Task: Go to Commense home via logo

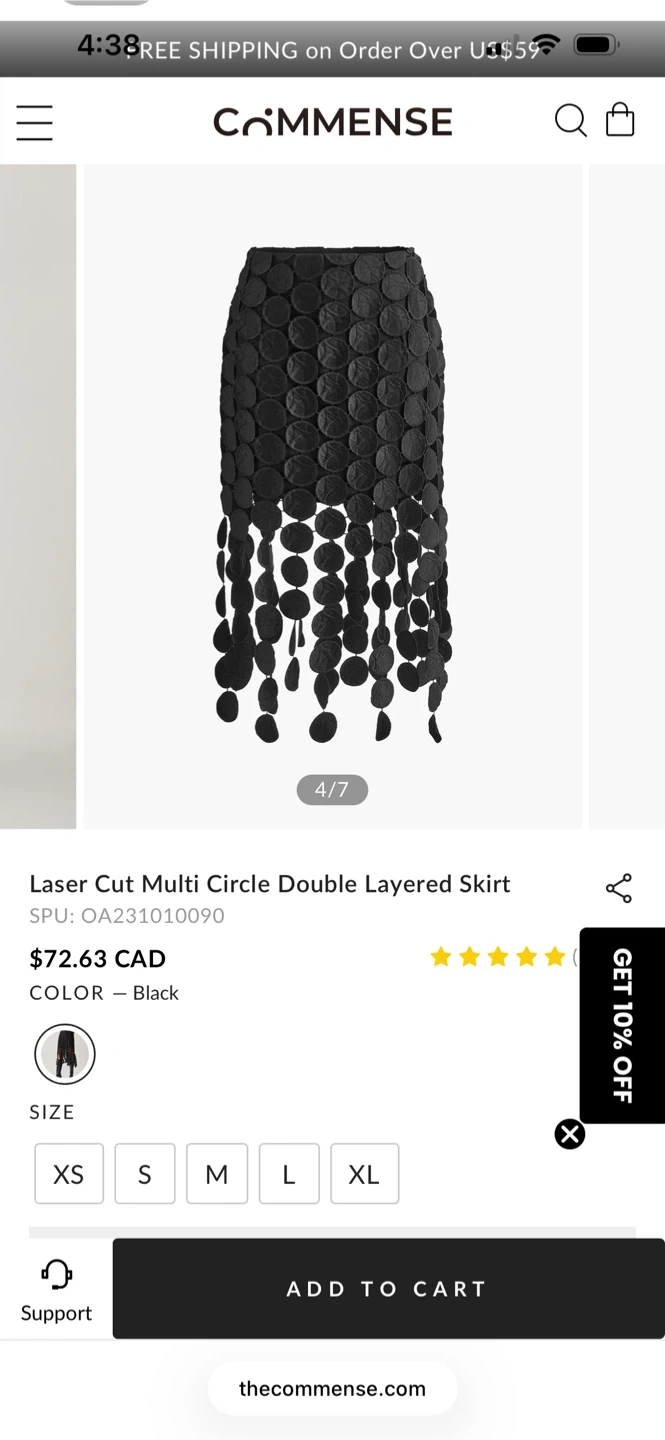Action: 332,122
